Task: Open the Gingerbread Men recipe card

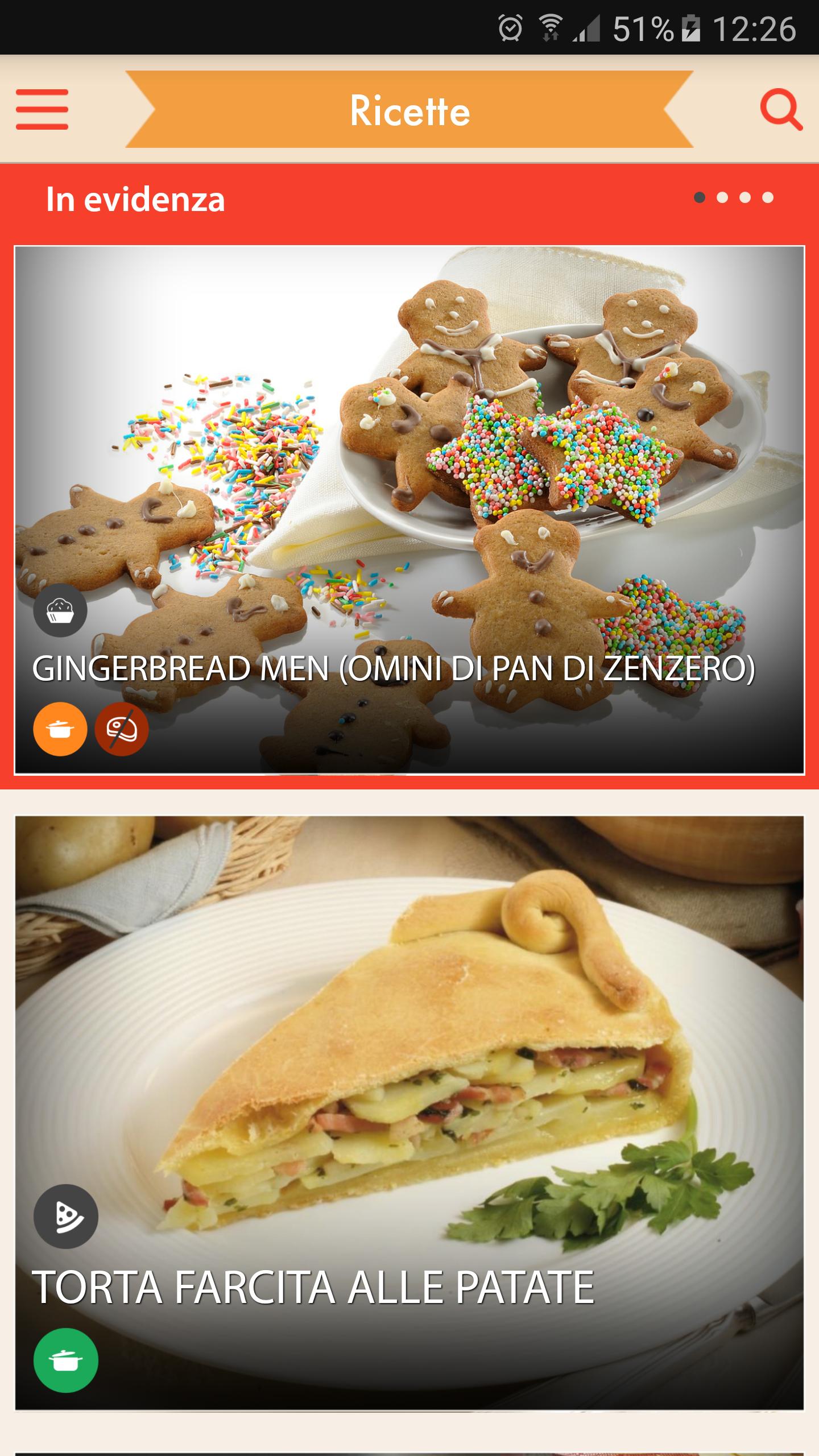Action: coord(409,510)
